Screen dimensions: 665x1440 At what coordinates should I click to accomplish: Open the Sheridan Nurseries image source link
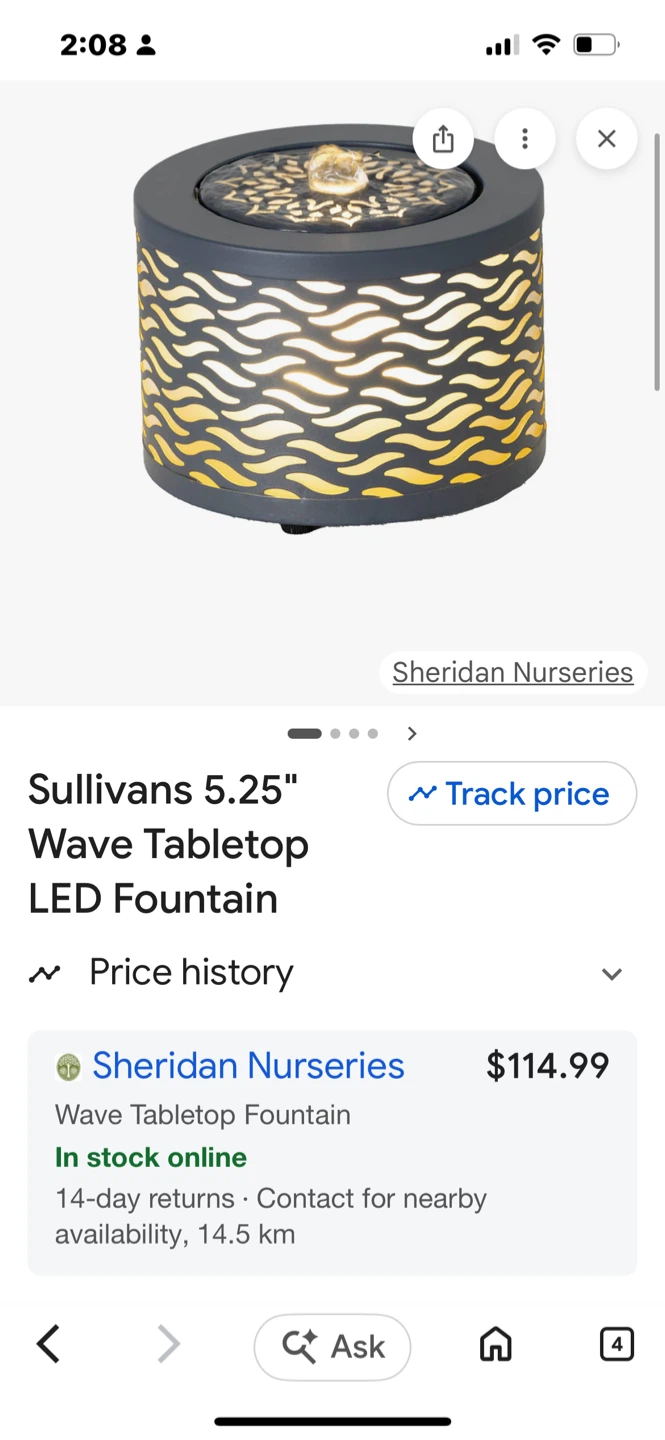pyautogui.click(x=513, y=672)
